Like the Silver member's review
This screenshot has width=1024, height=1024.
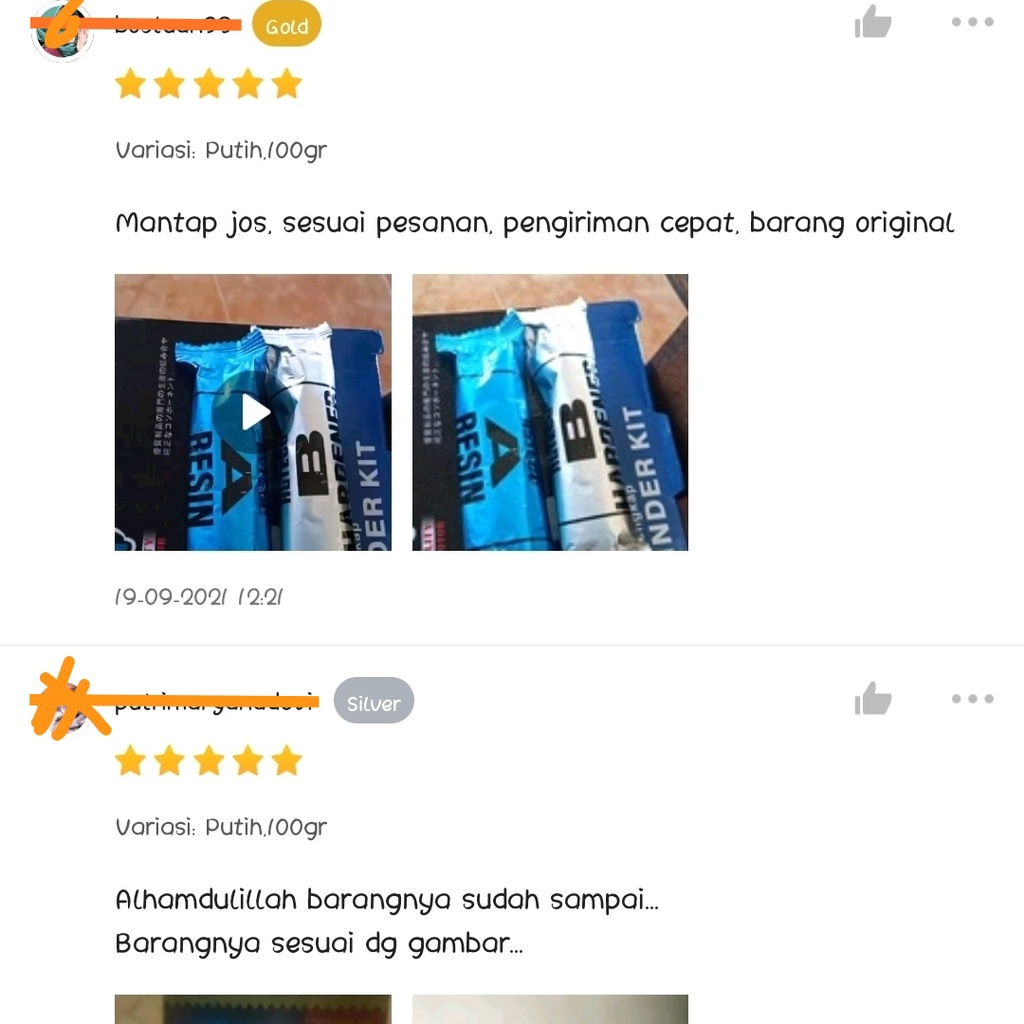tap(873, 699)
